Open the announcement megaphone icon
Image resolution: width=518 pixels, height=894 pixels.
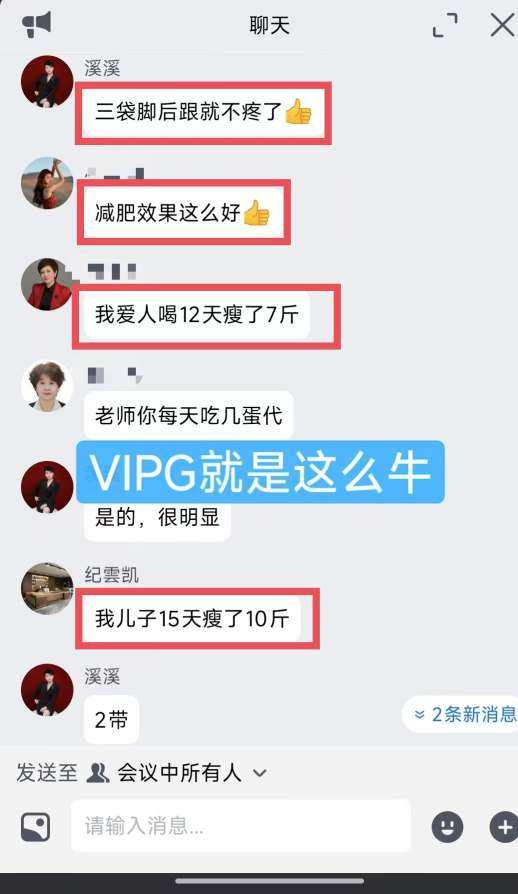tap(36, 25)
